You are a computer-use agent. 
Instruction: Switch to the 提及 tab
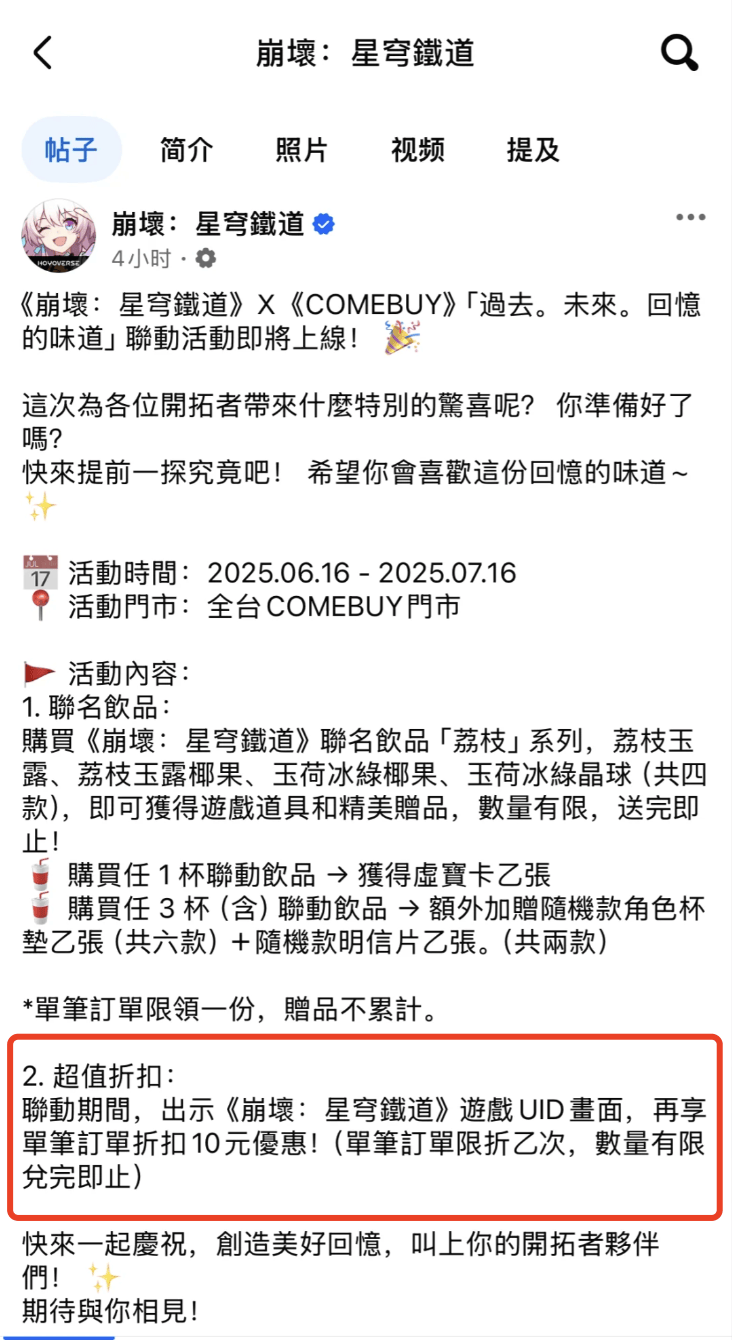point(533,150)
